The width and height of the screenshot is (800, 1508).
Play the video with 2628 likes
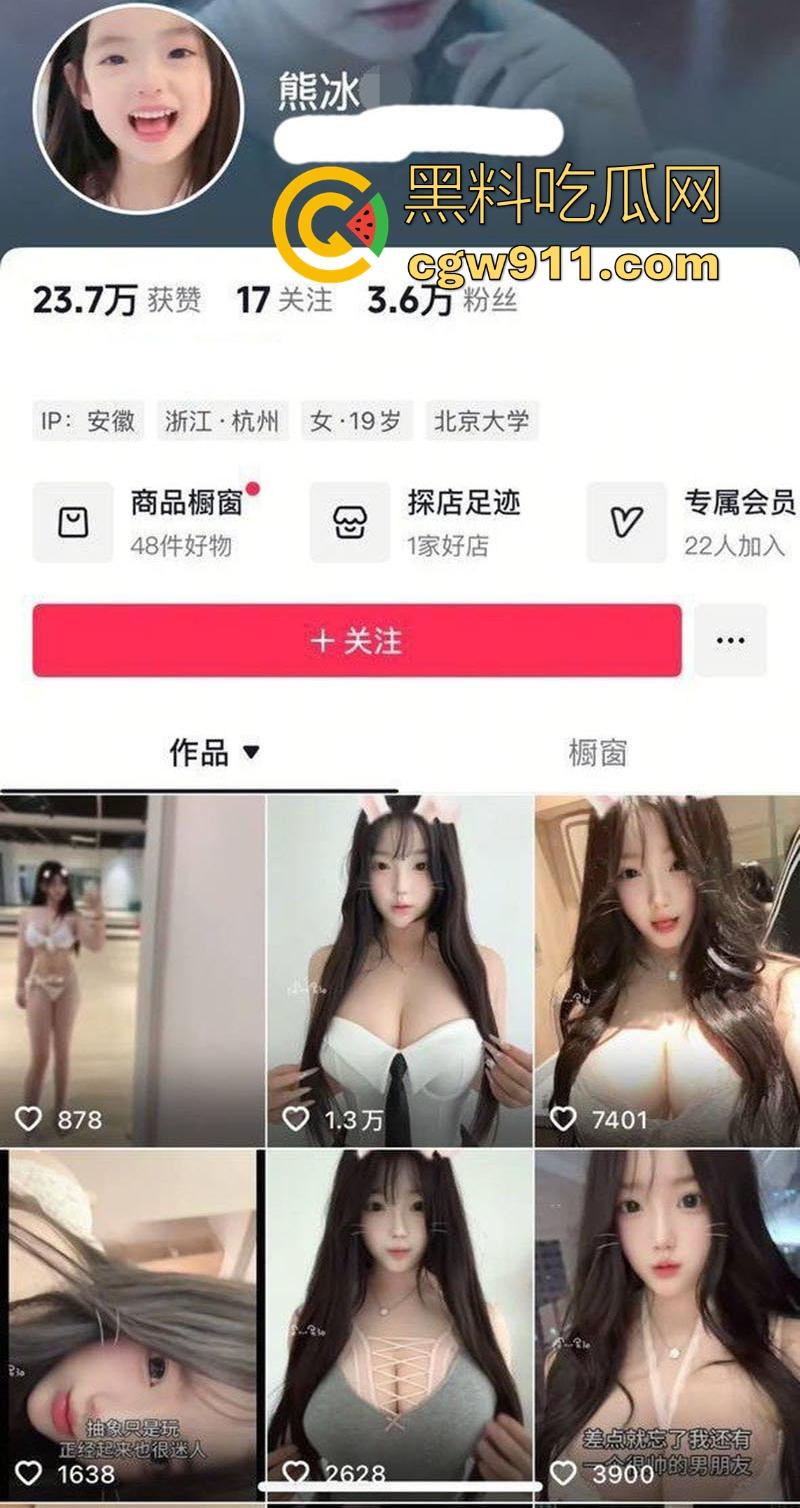(x=400, y=1320)
